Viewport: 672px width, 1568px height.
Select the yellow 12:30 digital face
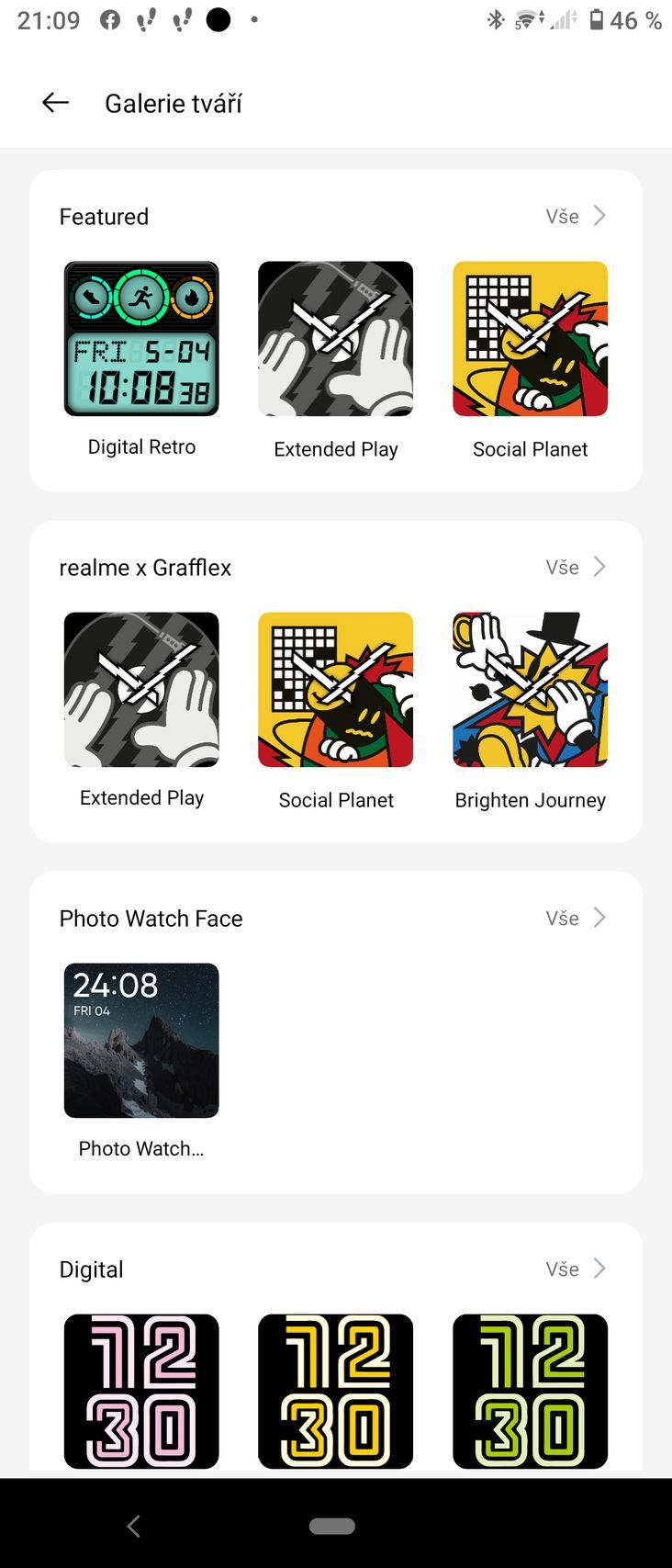[x=335, y=1392]
